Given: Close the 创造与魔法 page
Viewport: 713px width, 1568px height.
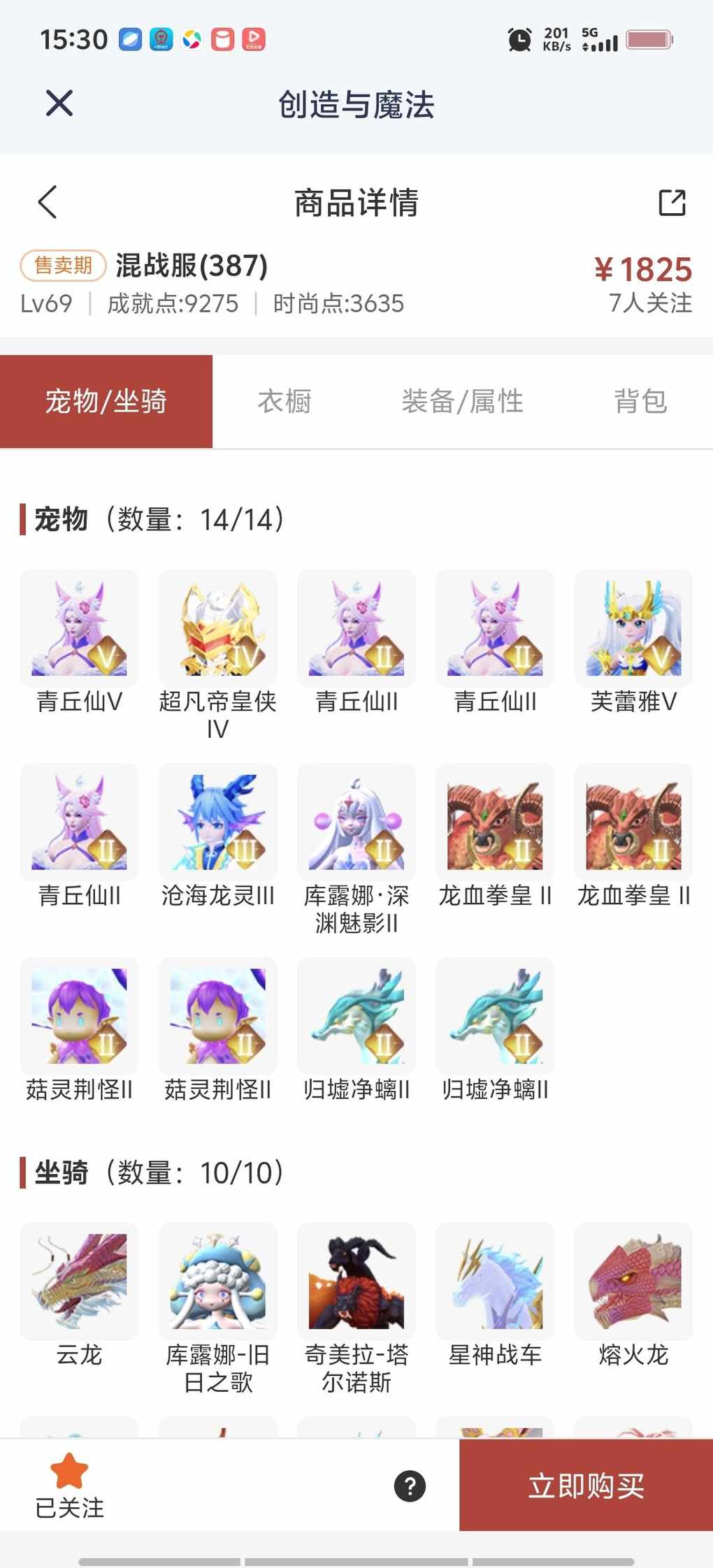Looking at the screenshot, I should pyautogui.click(x=59, y=103).
